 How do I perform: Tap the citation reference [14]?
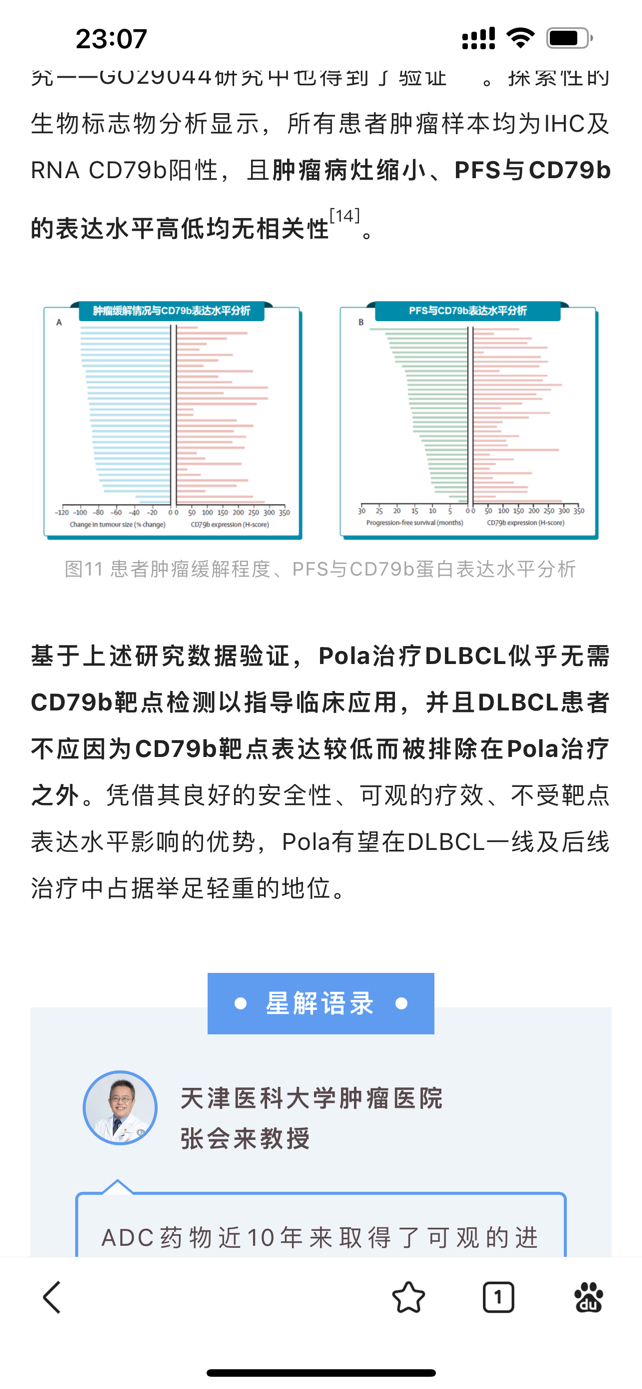[345, 216]
